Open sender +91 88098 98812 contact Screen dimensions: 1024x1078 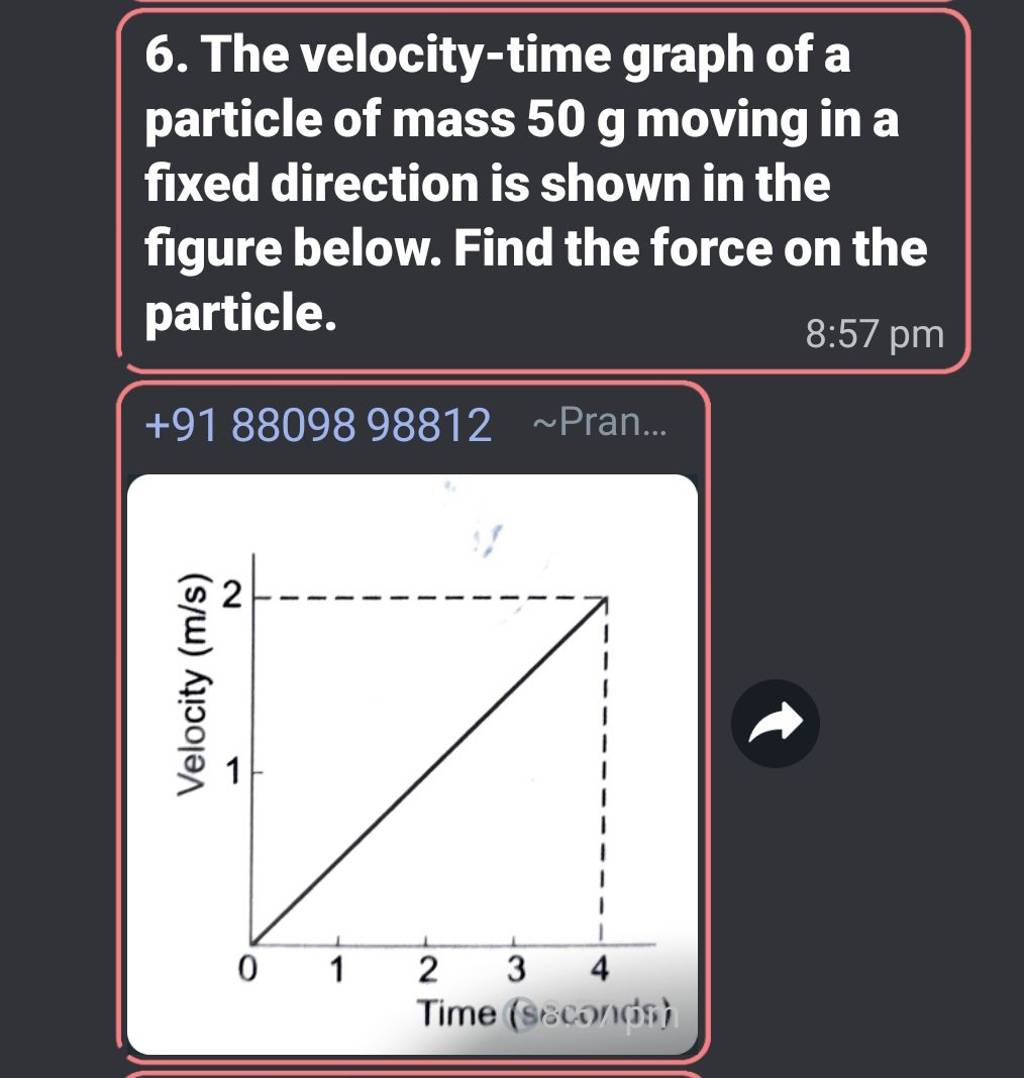point(318,427)
